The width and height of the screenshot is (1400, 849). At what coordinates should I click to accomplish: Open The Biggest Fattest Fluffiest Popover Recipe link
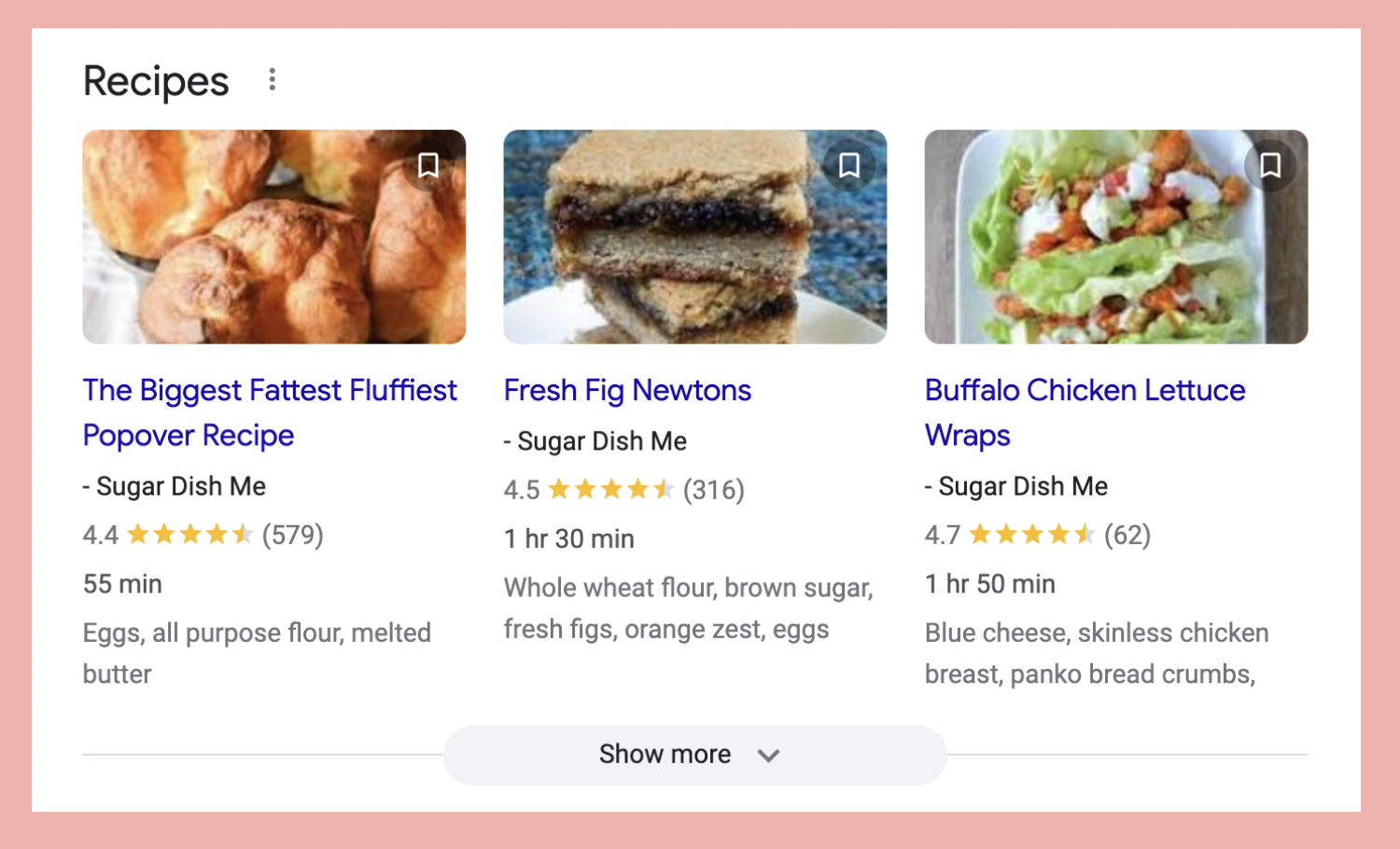pyautogui.click(x=269, y=411)
